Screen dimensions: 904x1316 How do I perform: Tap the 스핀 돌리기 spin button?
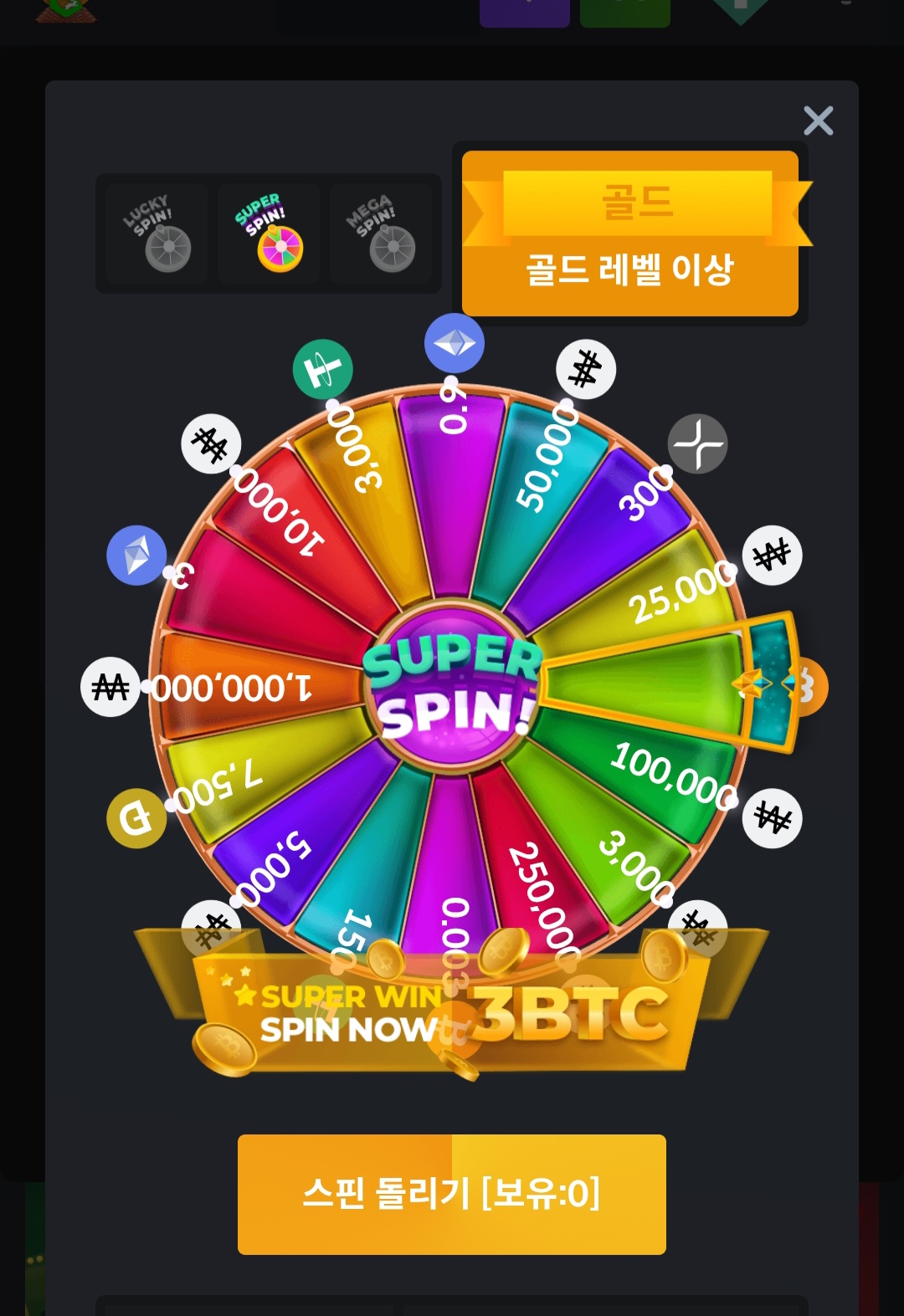pos(452,1194)
